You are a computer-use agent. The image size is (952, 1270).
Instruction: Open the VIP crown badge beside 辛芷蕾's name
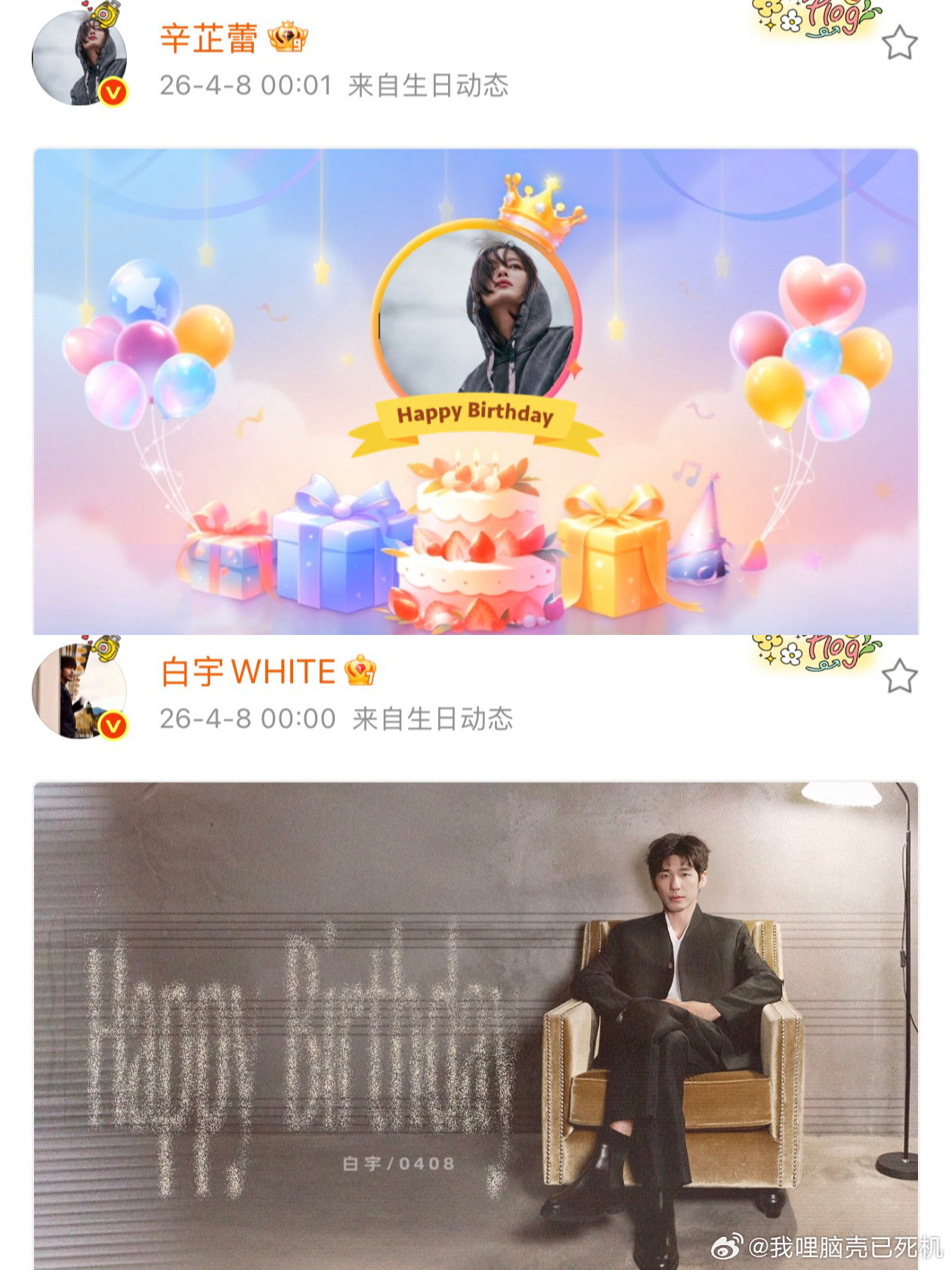pyautogui.click(x=287, y=38)
